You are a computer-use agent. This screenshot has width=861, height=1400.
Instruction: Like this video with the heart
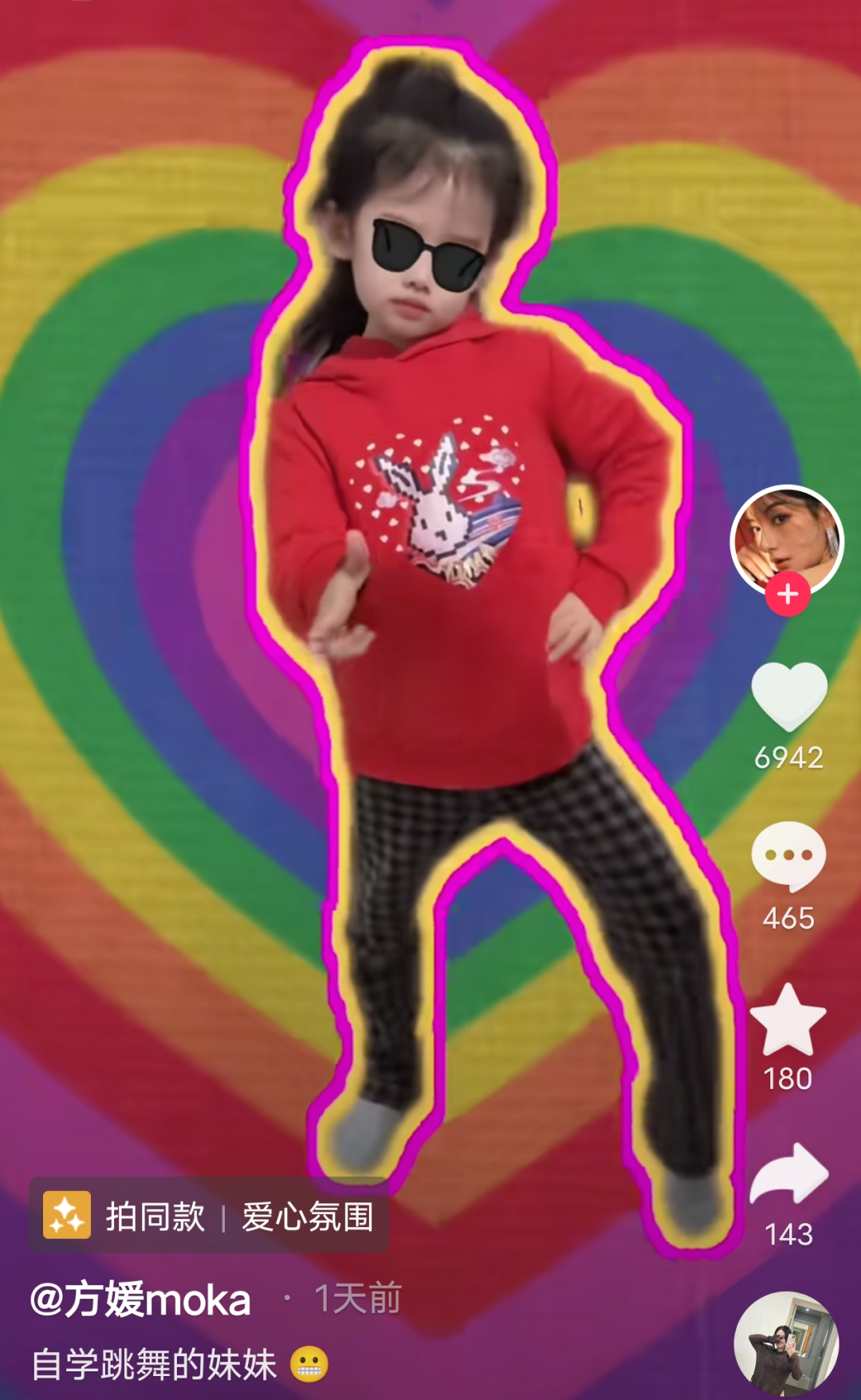point(788,696)
